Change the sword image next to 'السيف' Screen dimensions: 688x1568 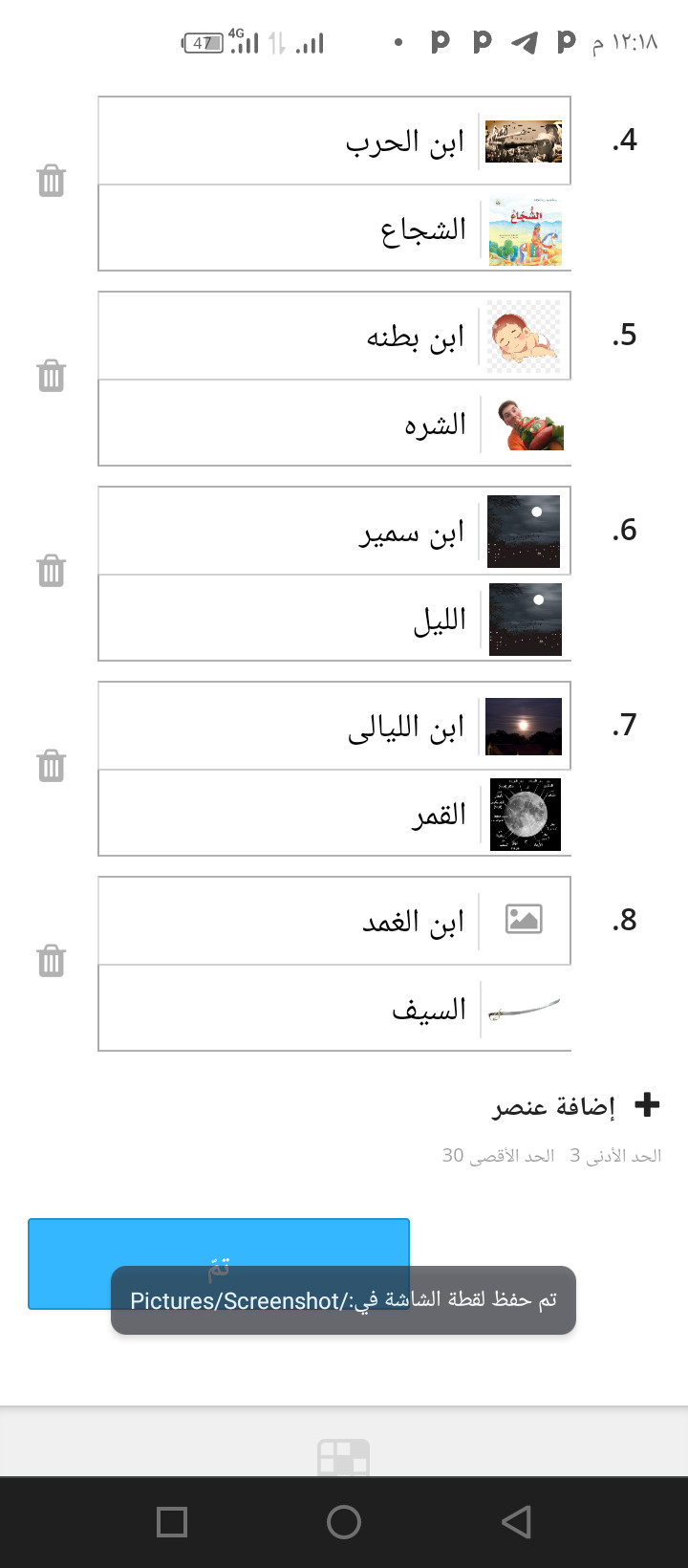pos(525,1010)
